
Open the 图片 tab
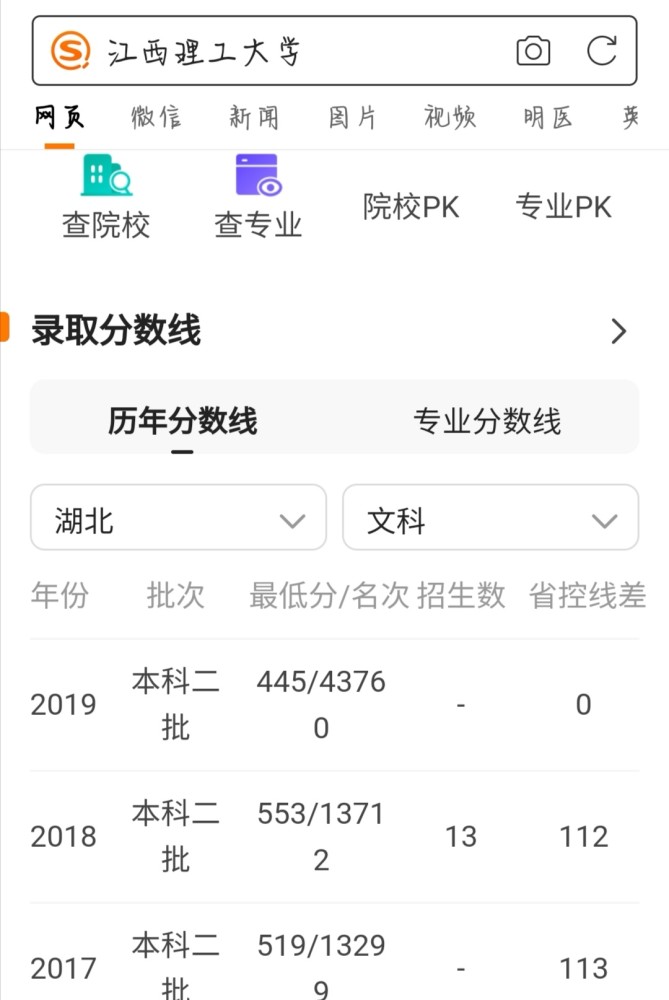coord(352,117)
